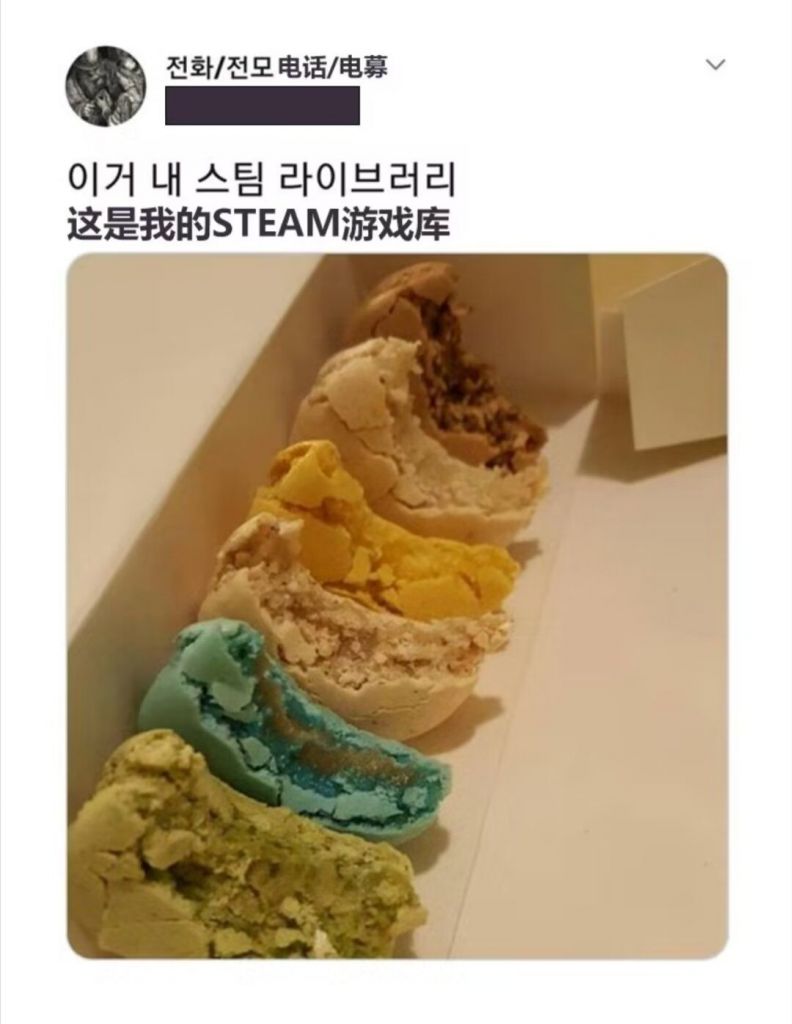Open the tweet's dropdown chevron menu
The image size is (792, 1024).
pos(715,64)
